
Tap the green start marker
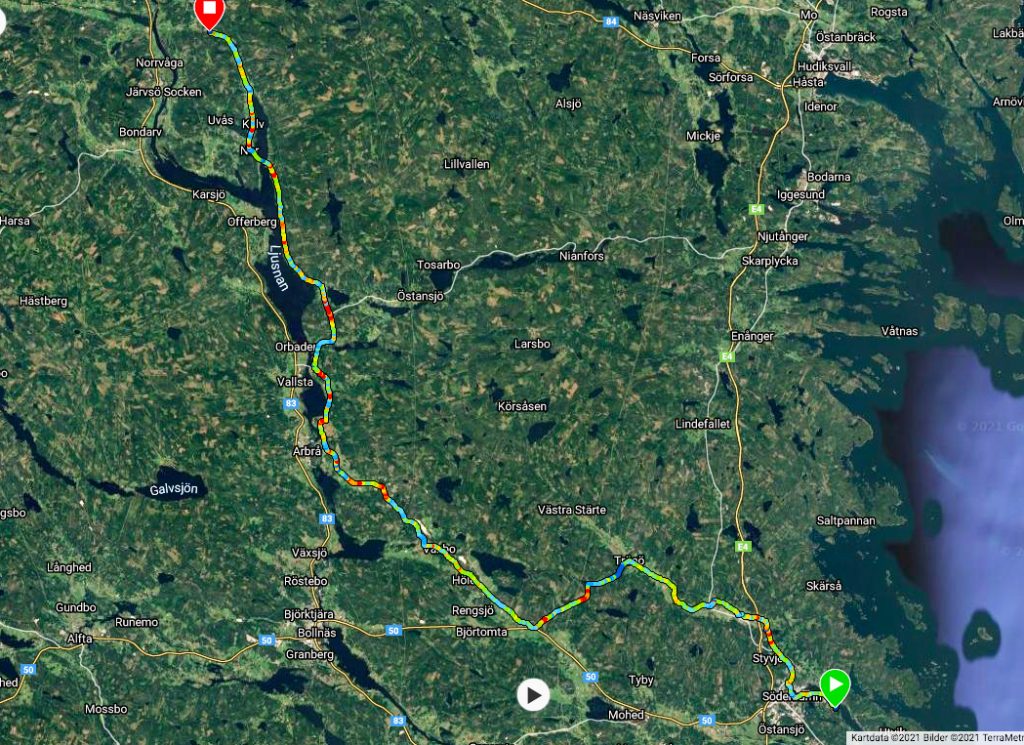pos(834,685)
